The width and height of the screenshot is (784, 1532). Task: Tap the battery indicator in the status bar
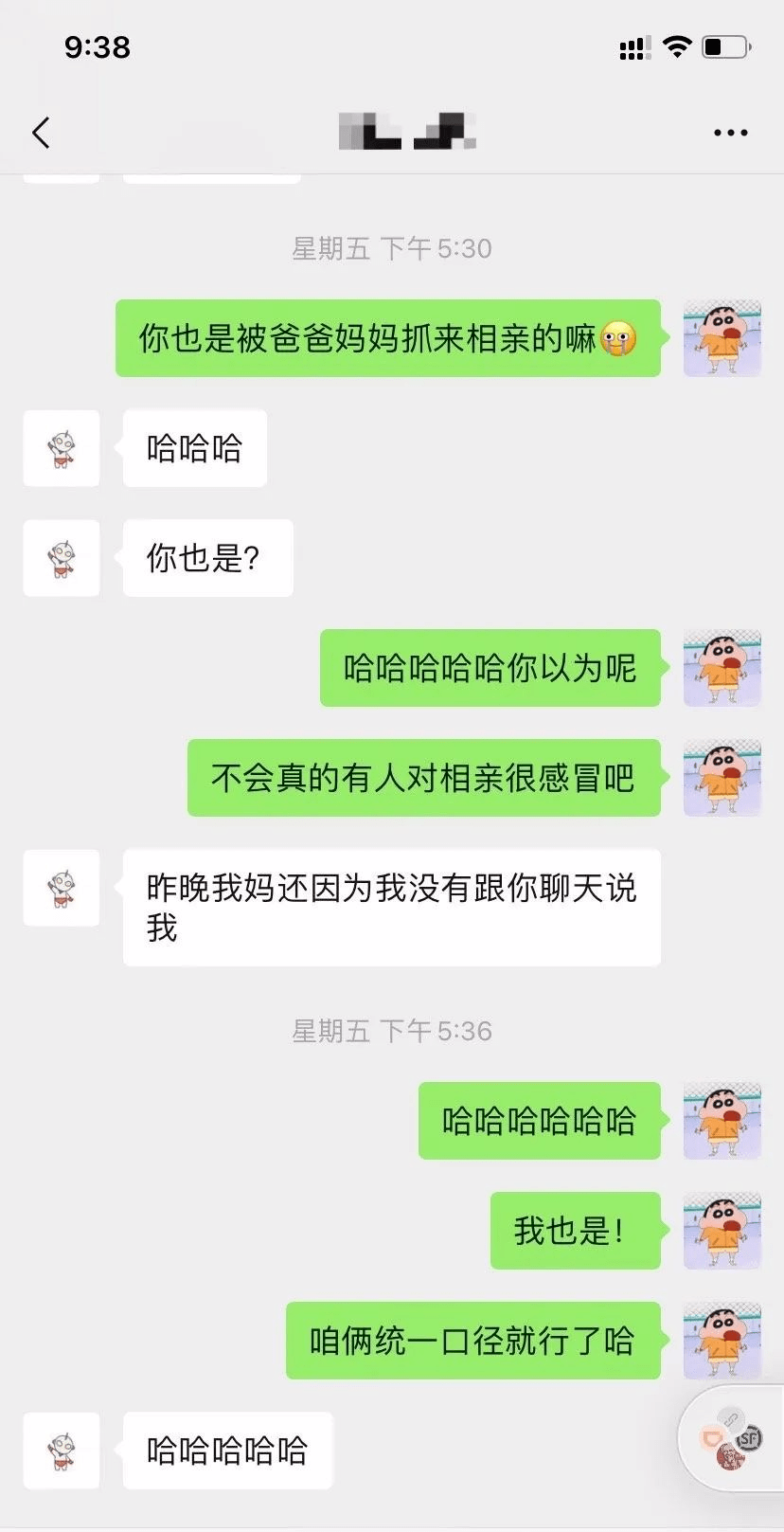click(722, 46)
